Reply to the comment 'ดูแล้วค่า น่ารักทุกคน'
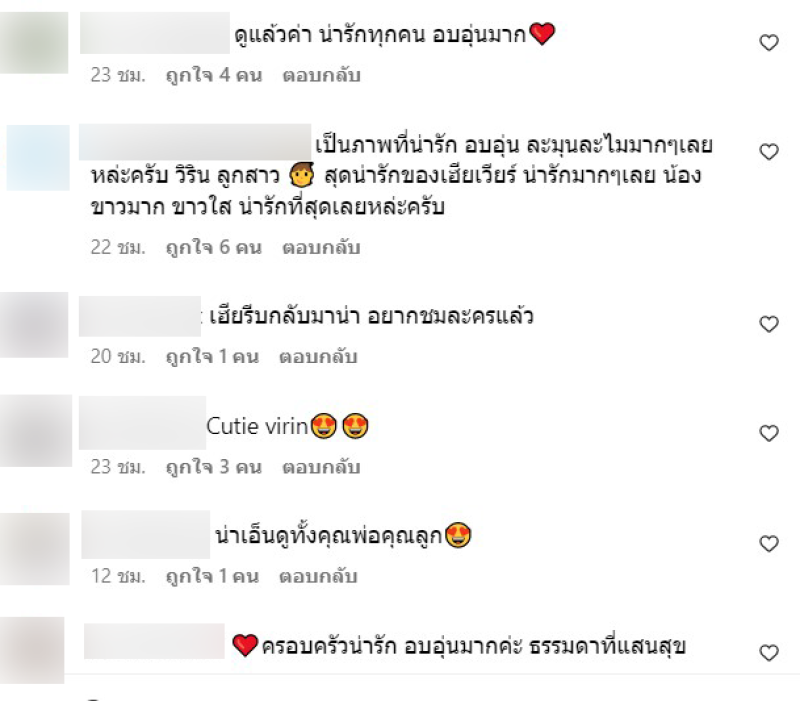 pos(321,75)
